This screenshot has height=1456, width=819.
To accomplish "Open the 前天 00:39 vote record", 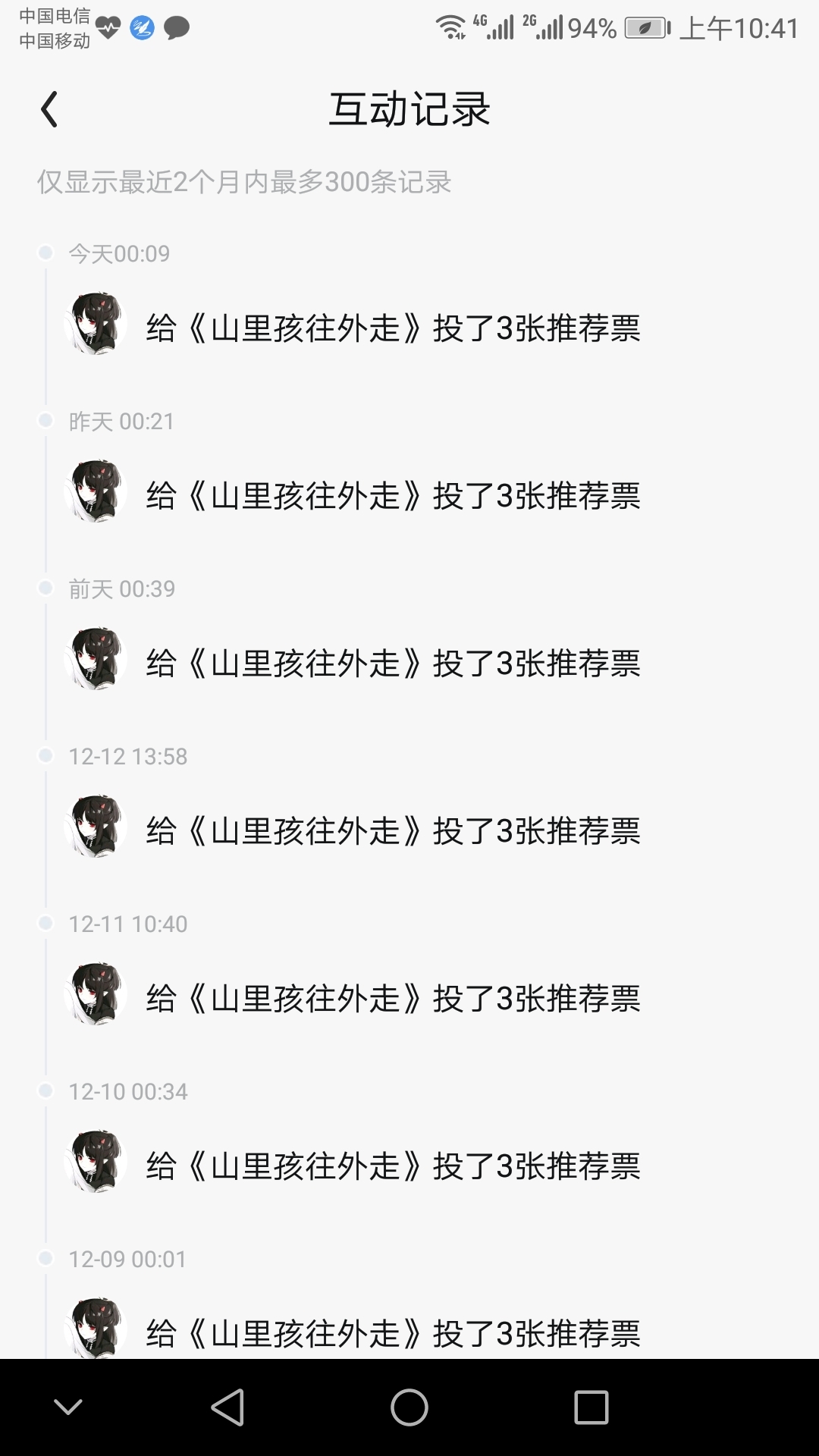I will 393,664.
